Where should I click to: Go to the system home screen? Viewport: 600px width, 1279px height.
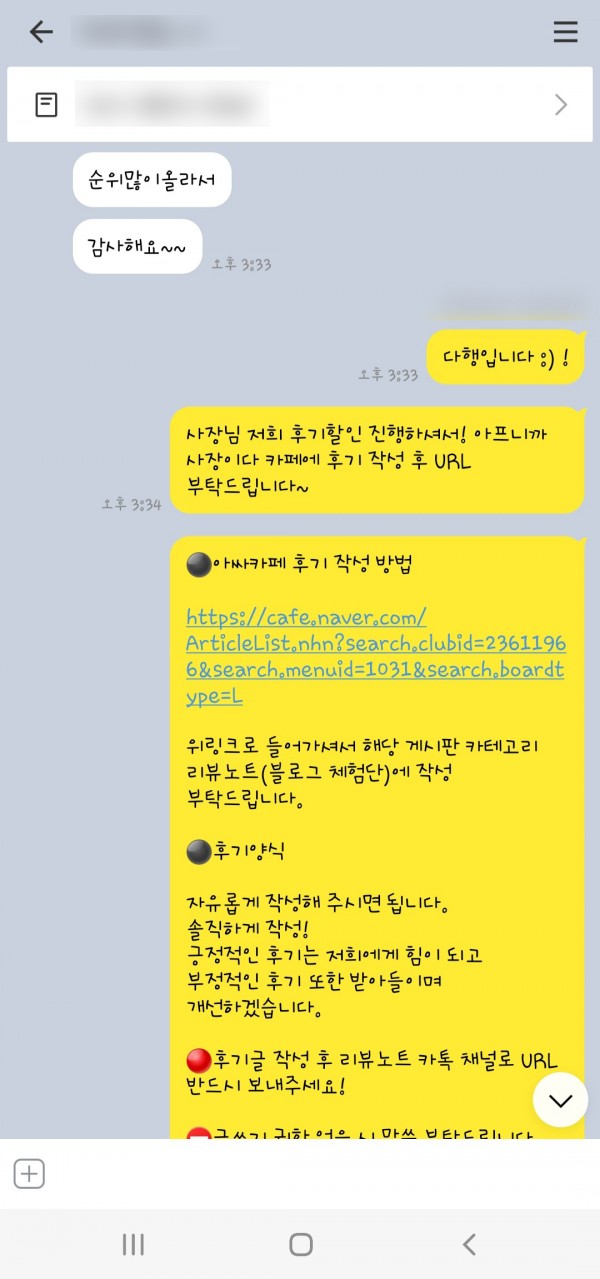[x=300, y=1244]
